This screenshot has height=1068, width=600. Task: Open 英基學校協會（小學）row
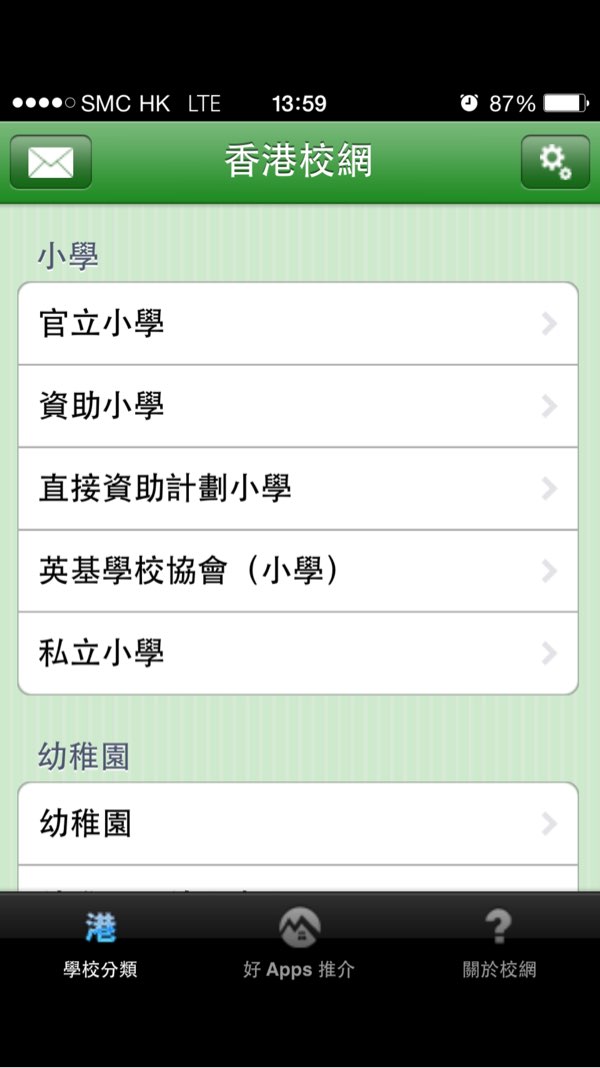pyautogui.click(x=298, y=571)
